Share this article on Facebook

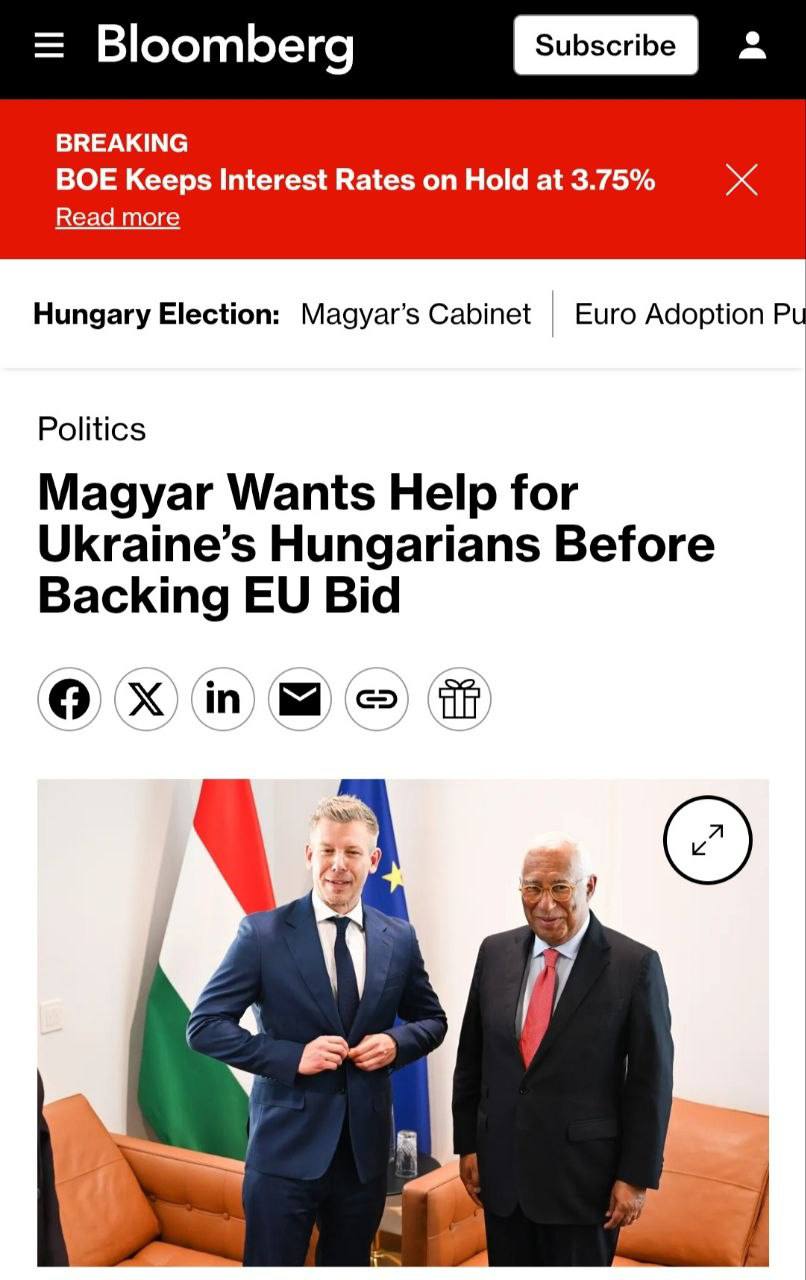pyautogui.click(x=69, y=699)
